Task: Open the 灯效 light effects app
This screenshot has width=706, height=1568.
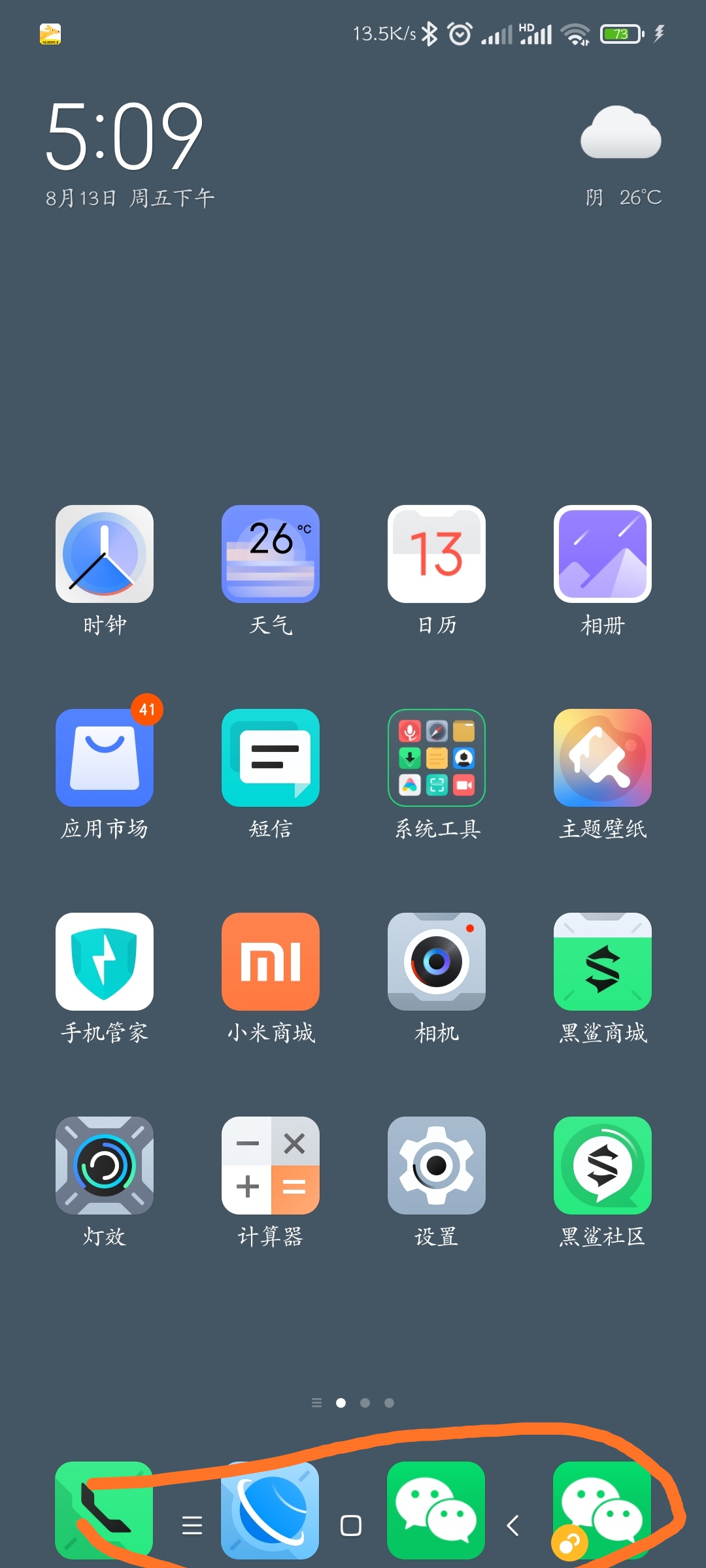Action: (x=105, y=1166)
